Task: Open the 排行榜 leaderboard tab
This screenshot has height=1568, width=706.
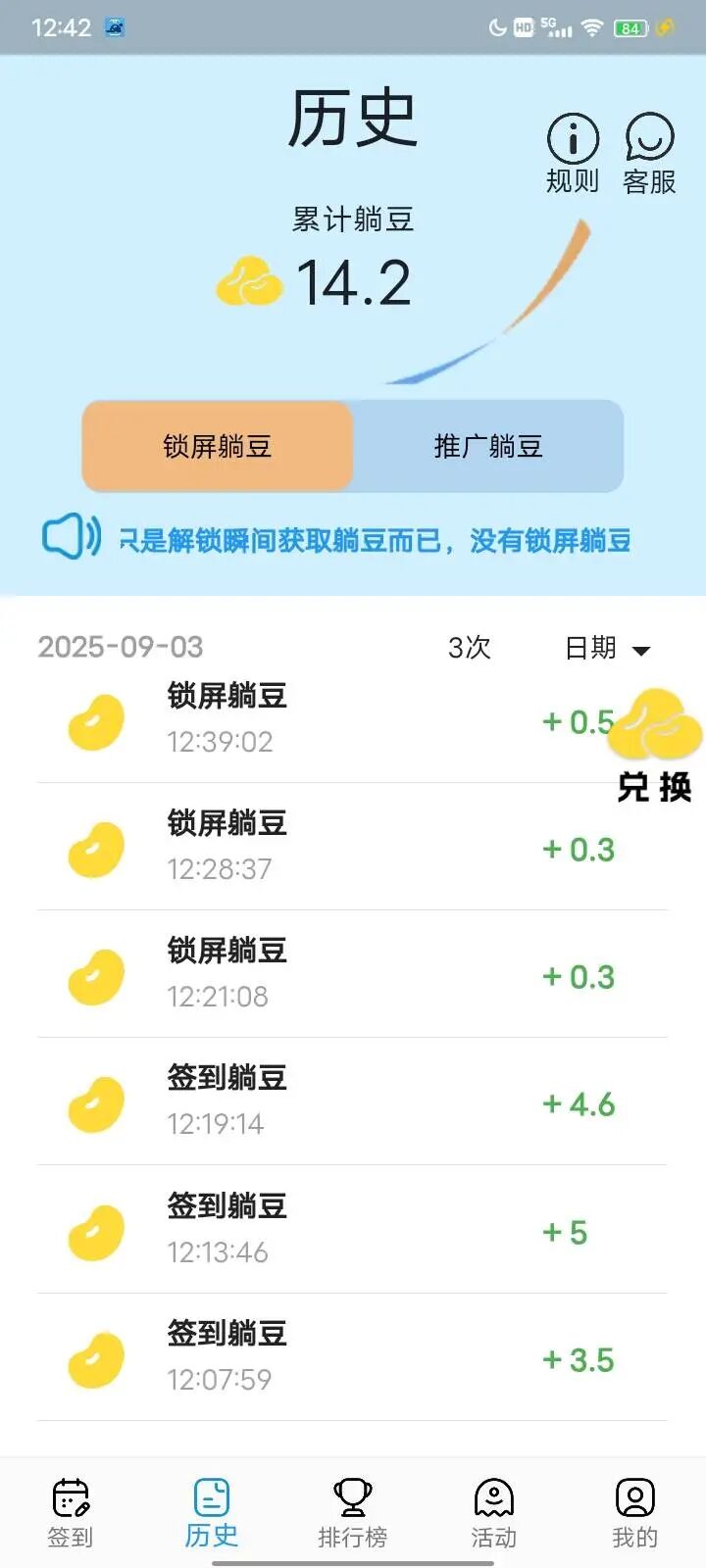Action: point(353,1513)
